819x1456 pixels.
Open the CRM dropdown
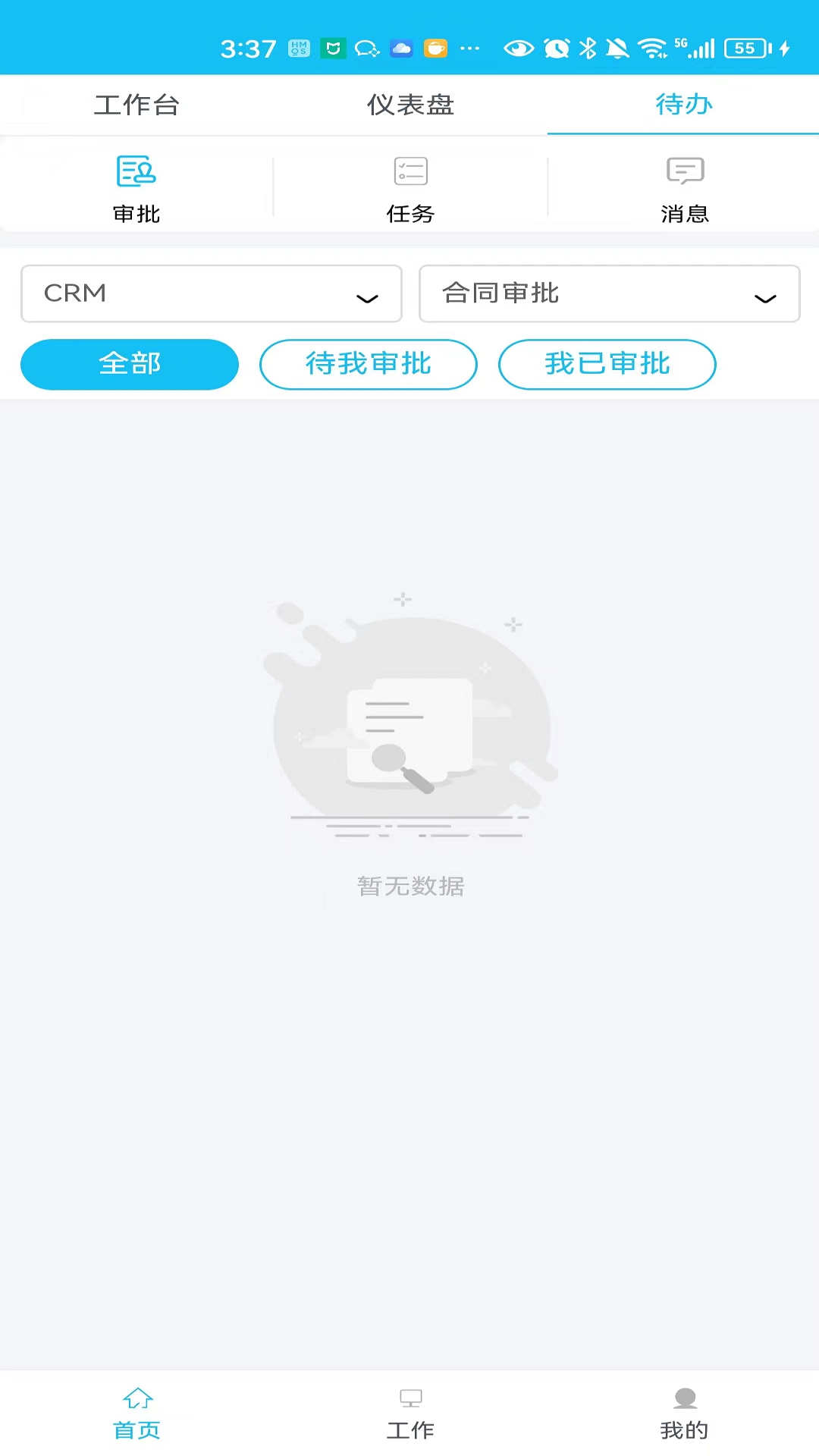tap(211, 293)
